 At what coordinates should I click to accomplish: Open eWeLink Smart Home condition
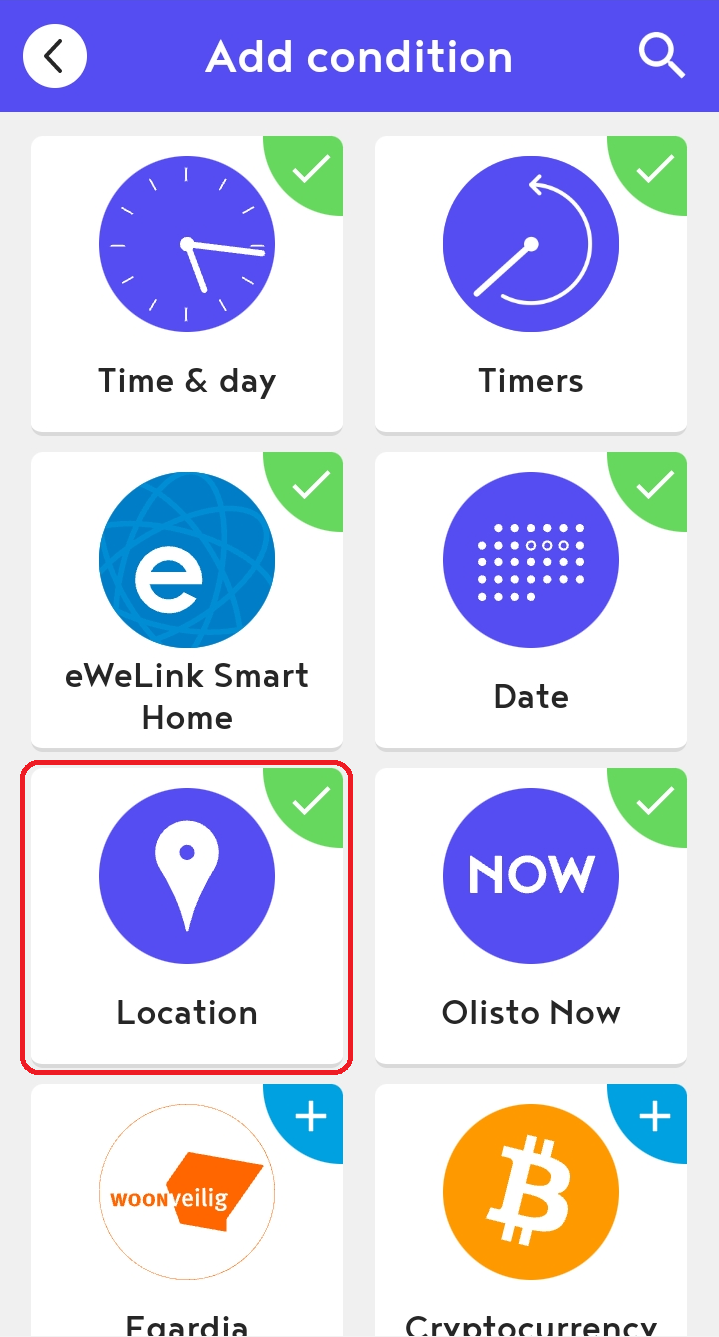[187, 600]
